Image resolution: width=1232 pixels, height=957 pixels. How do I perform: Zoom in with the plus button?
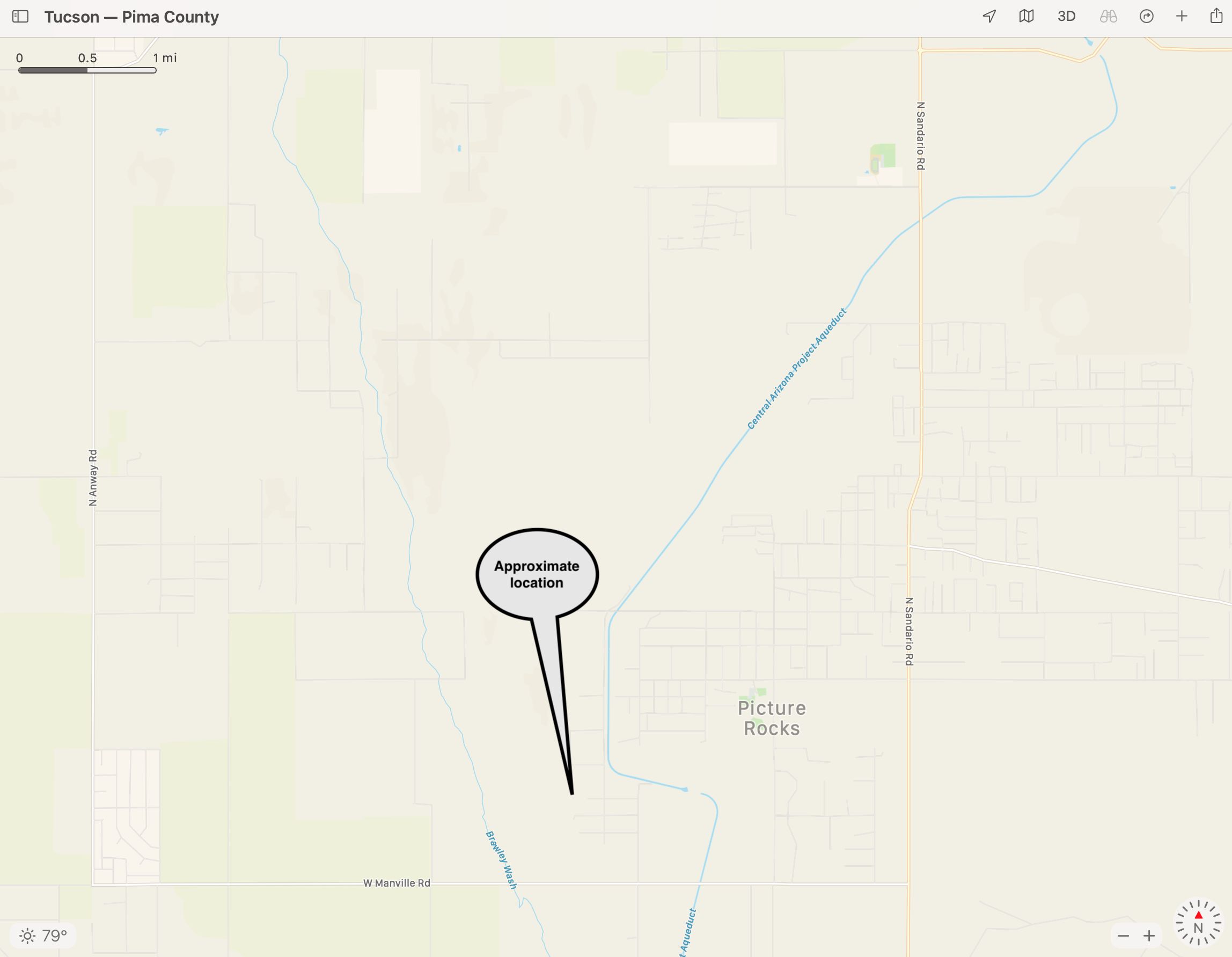[1149, 936]
